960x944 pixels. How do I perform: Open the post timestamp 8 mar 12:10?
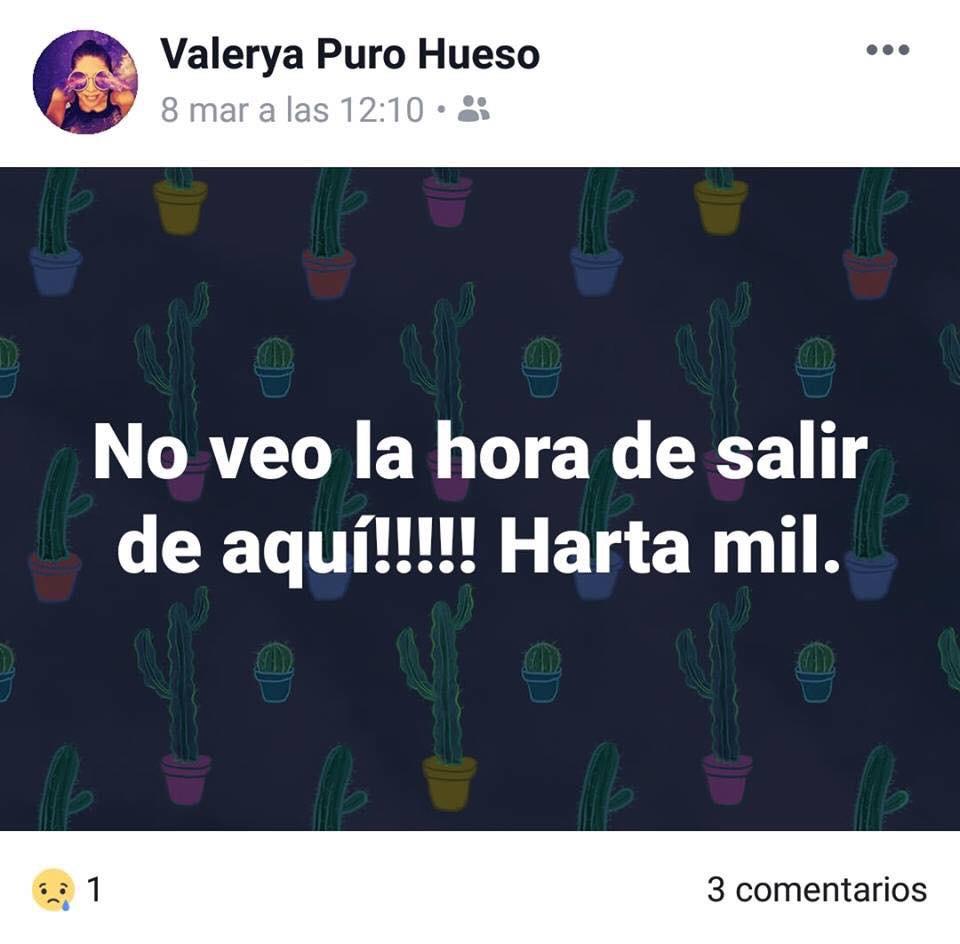pyautogui.click(x=292, y=110)
